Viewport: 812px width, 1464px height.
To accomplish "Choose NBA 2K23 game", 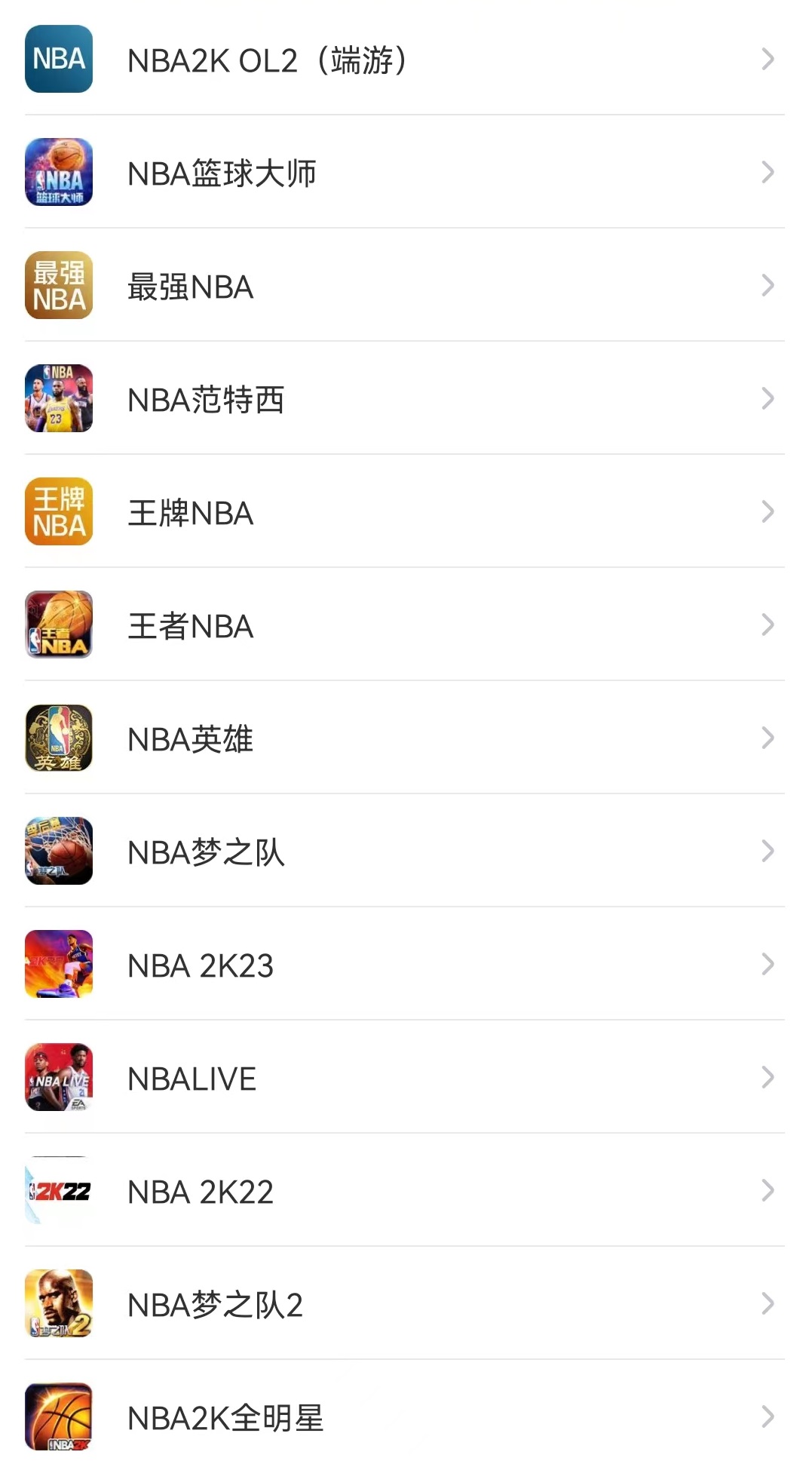I will click(404, 965).
